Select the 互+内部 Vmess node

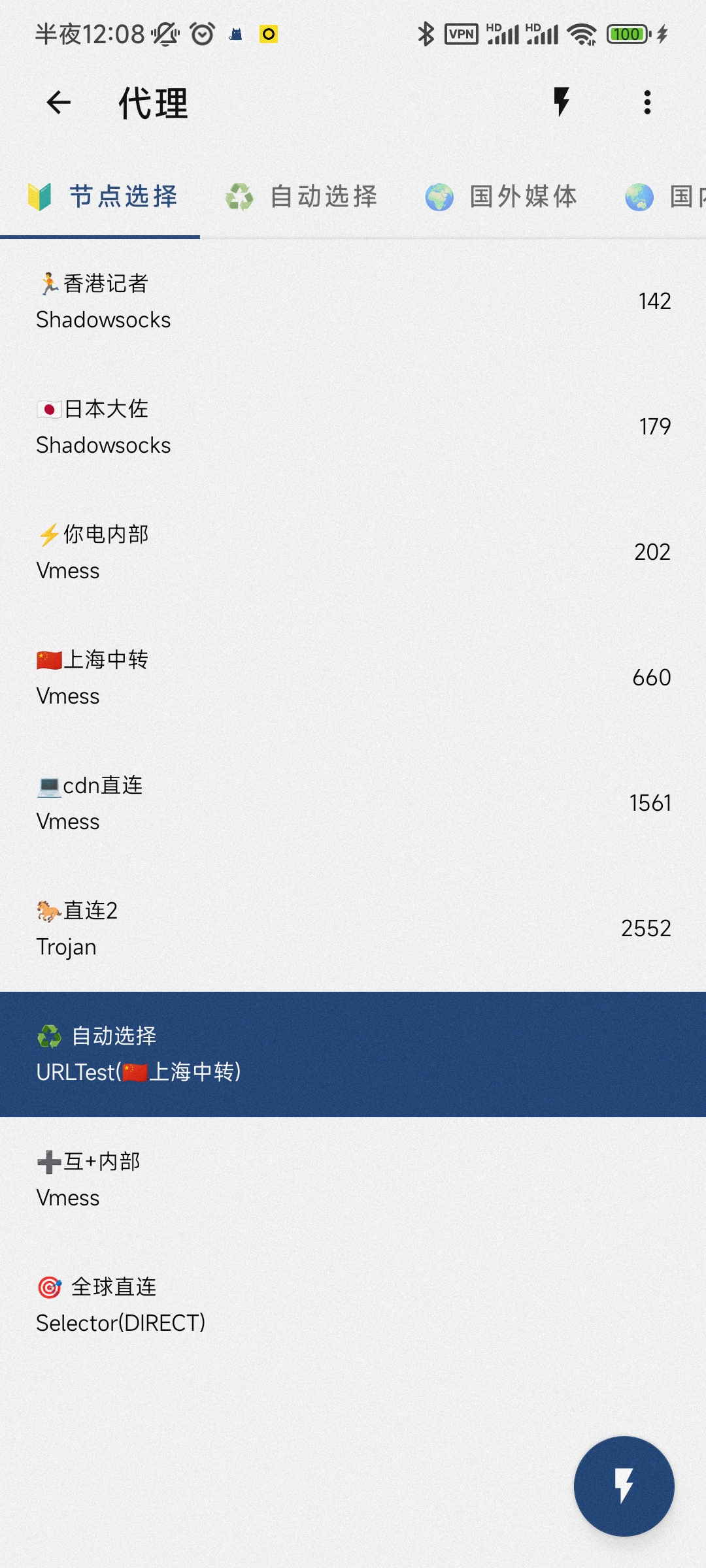[x=353, y=1179]
